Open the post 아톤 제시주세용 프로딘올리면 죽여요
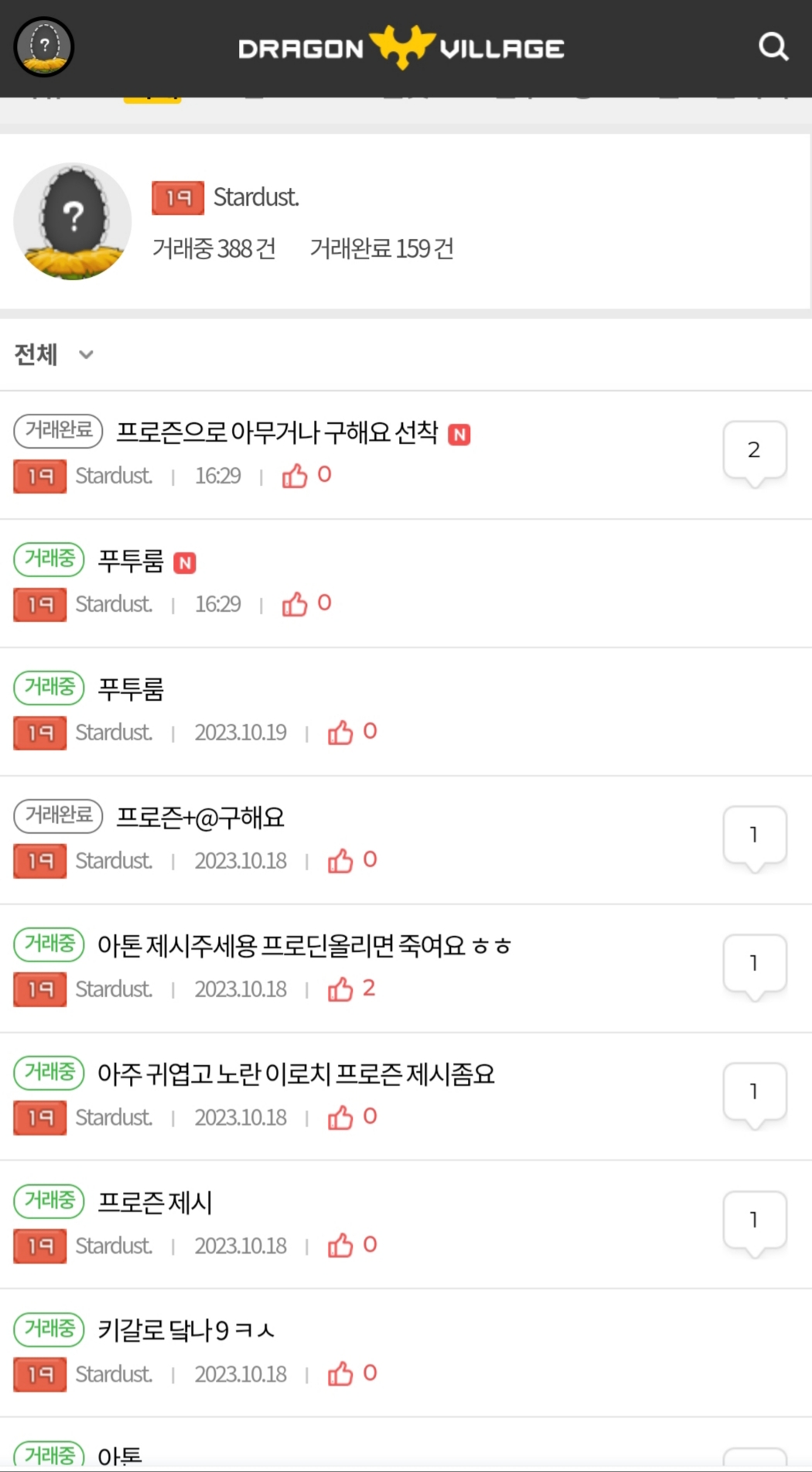This screenshot has height=1472, width=812. [303, 946]
